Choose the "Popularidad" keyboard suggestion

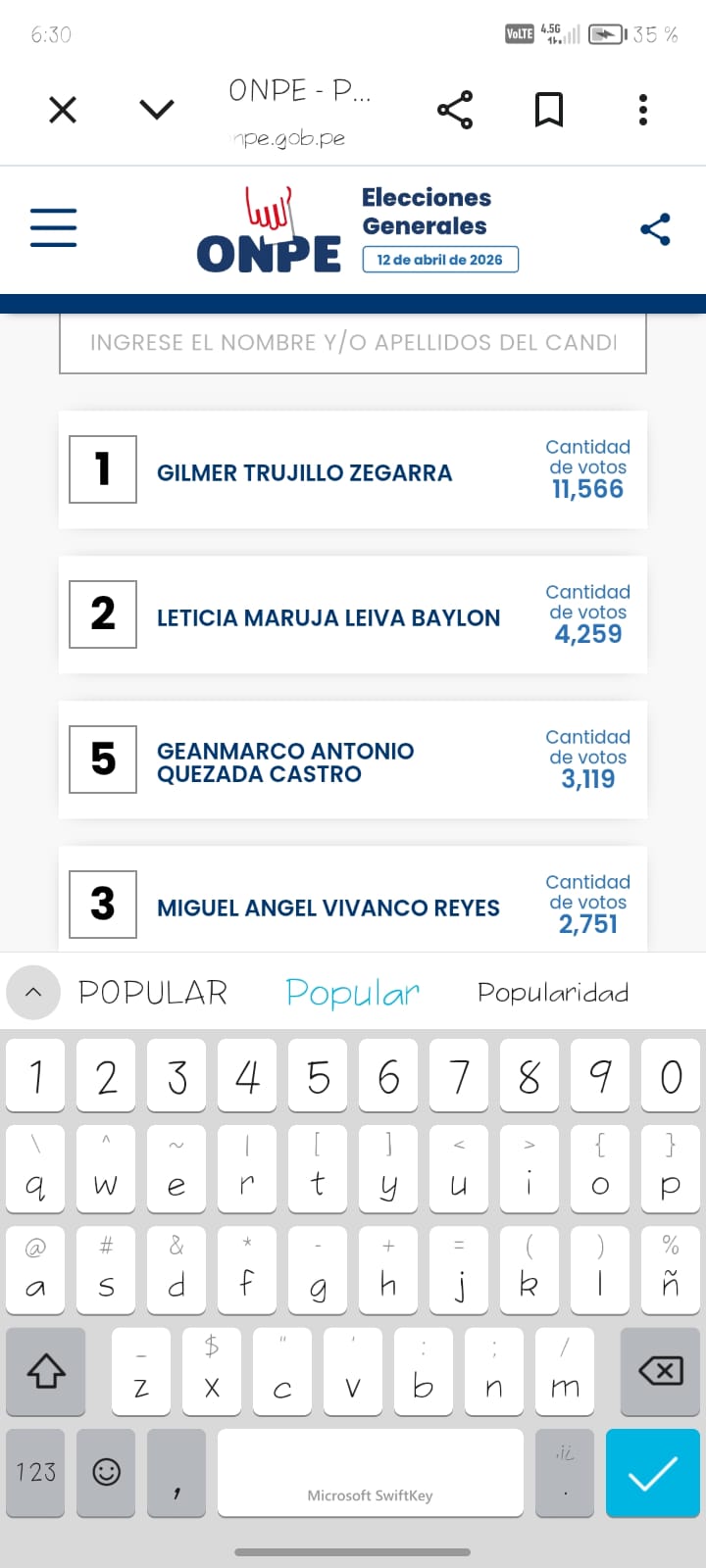point(553,993)
